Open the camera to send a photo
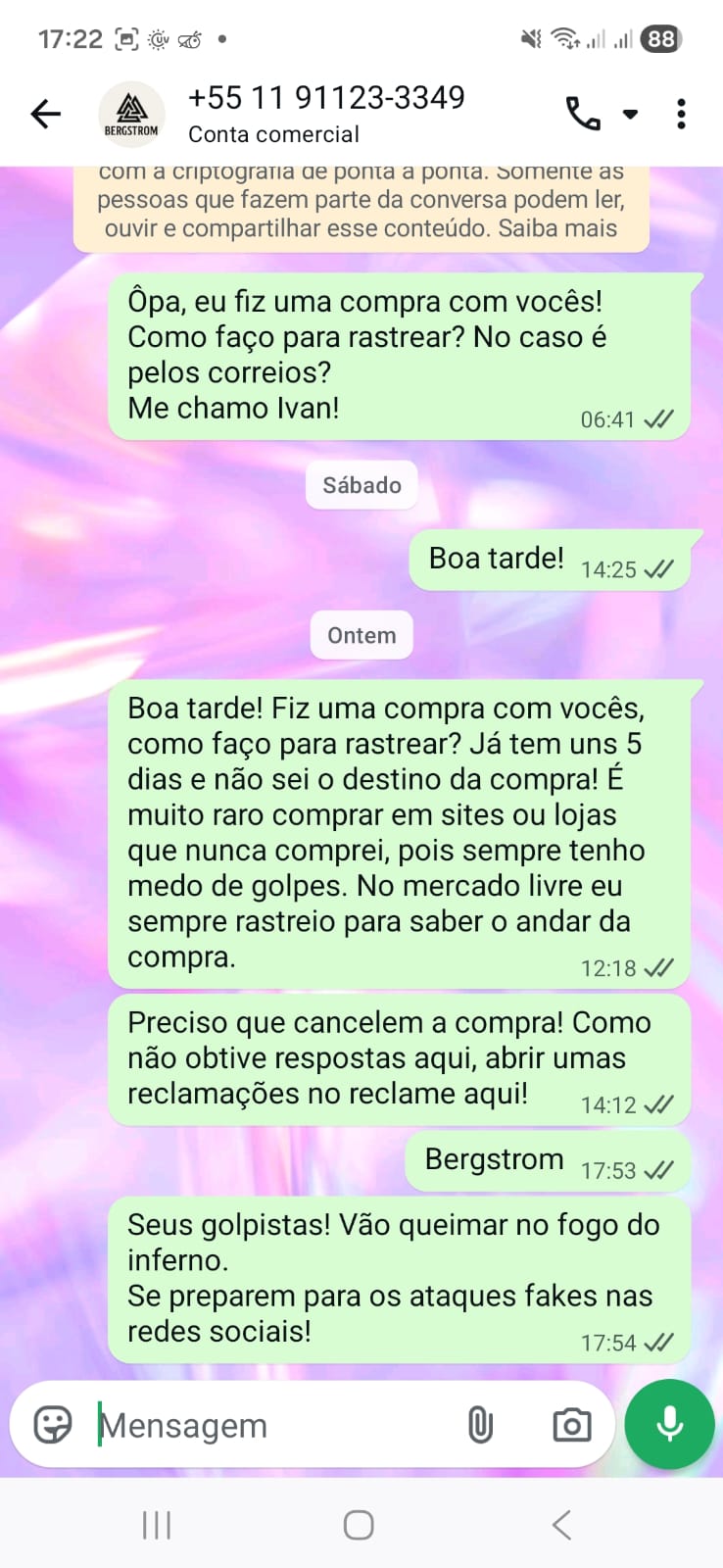 pyautogui.click(x=571, y=1425)
